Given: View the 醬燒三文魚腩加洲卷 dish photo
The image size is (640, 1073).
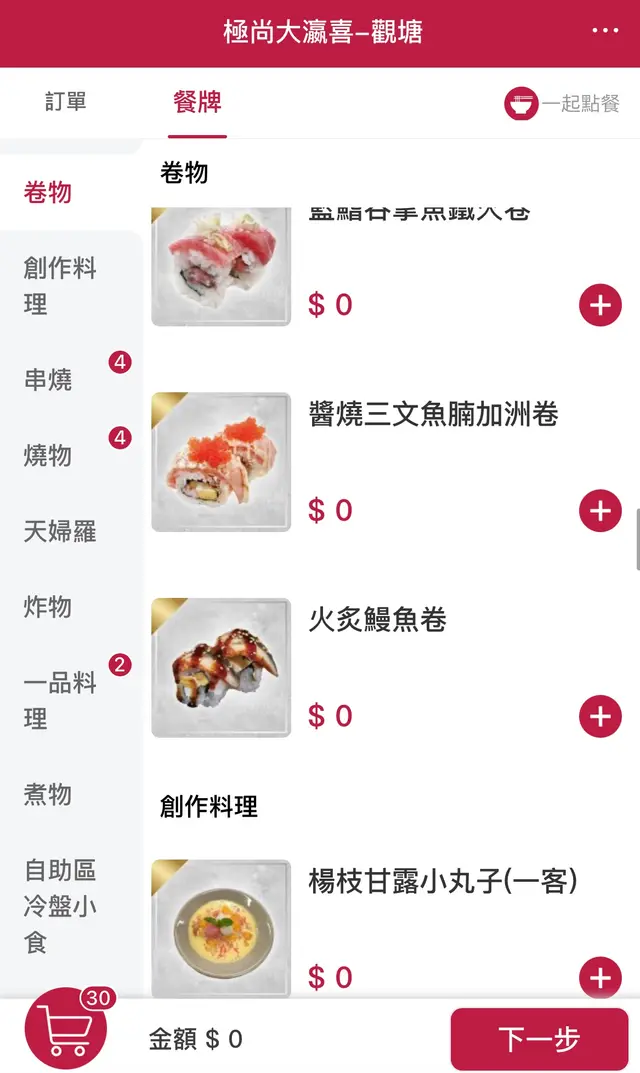Looking at the screenshot, I should [x=221, y=462].
